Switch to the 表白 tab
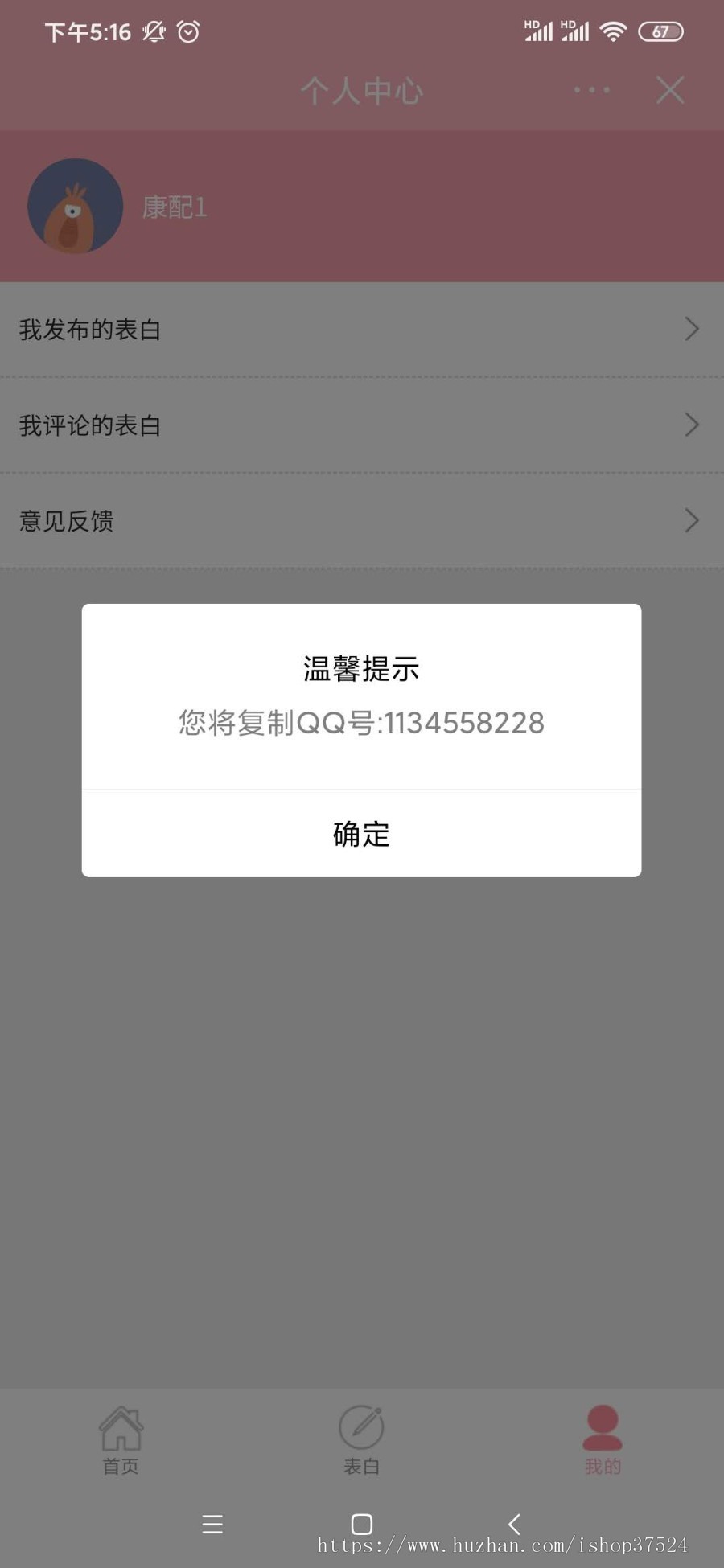Image resolution: width=724 pixels, height=1568 pixels. pyautogui.click(x=361, y=1441)
